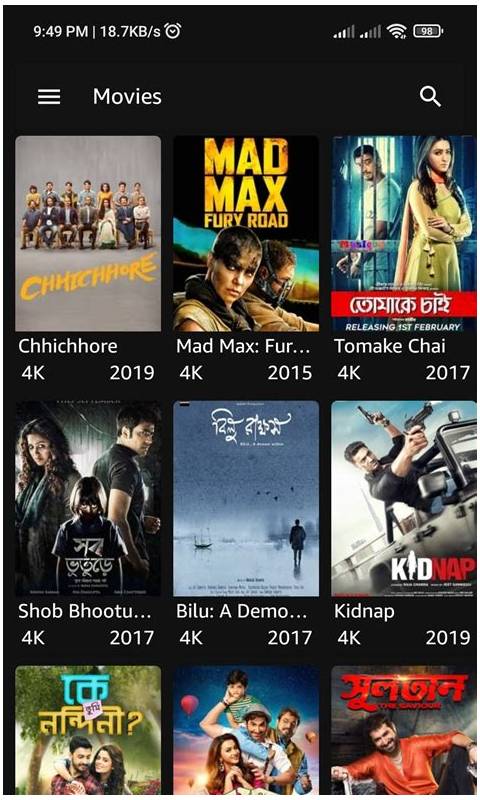Open the hamburger drawer menu
Screen dimensions: 480x800
pos(49,96)
